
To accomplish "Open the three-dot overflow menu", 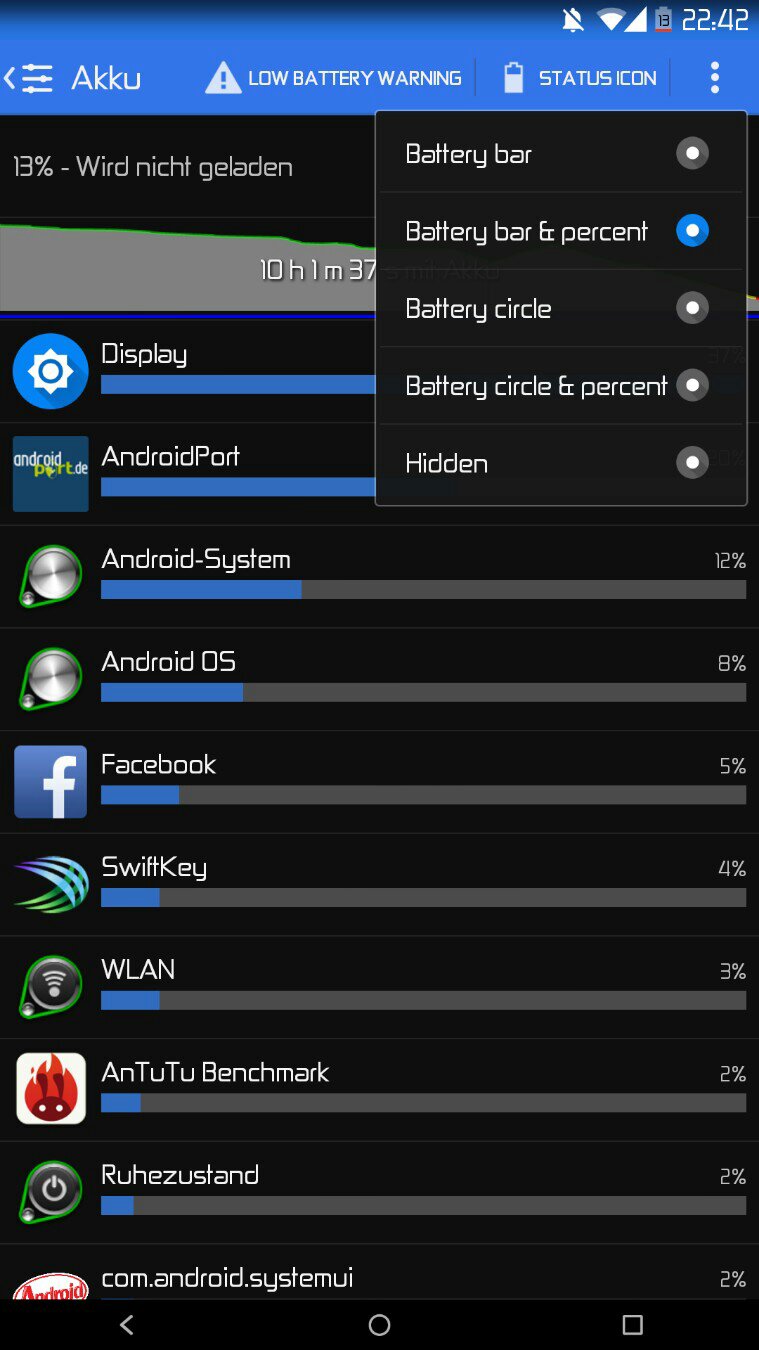I will pos(714,78).
